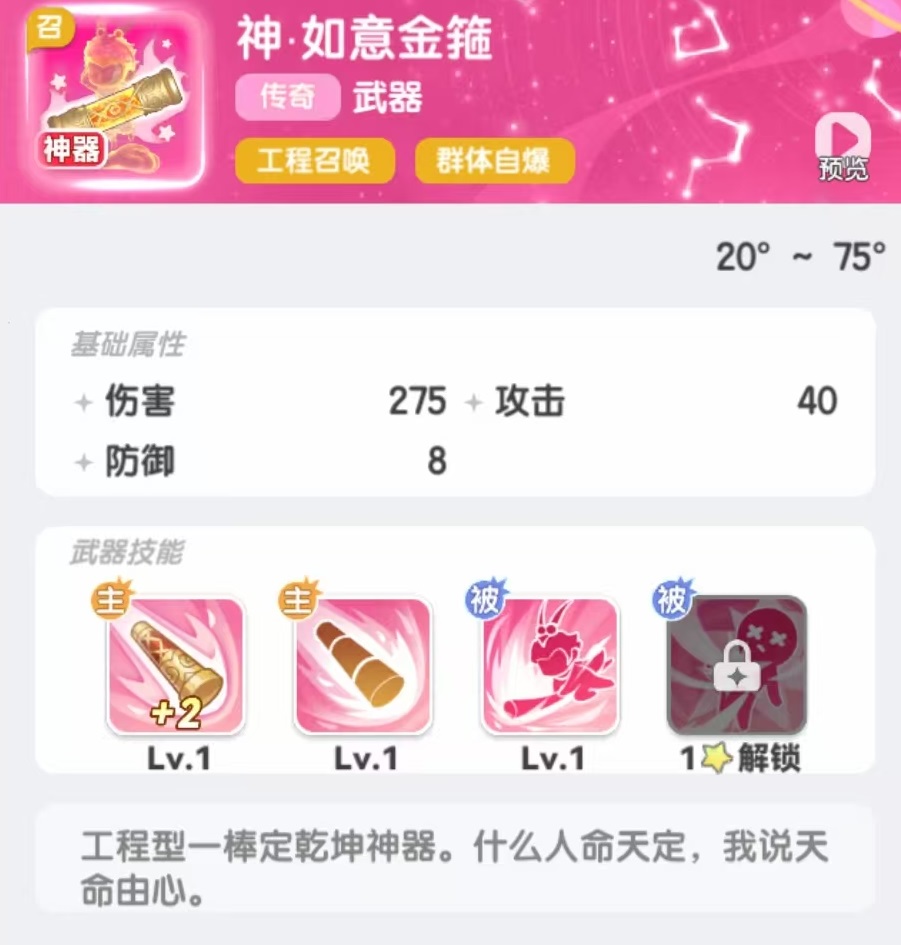Play the weapon preview (预览)

pyautogui.click(x=843, y=145)
